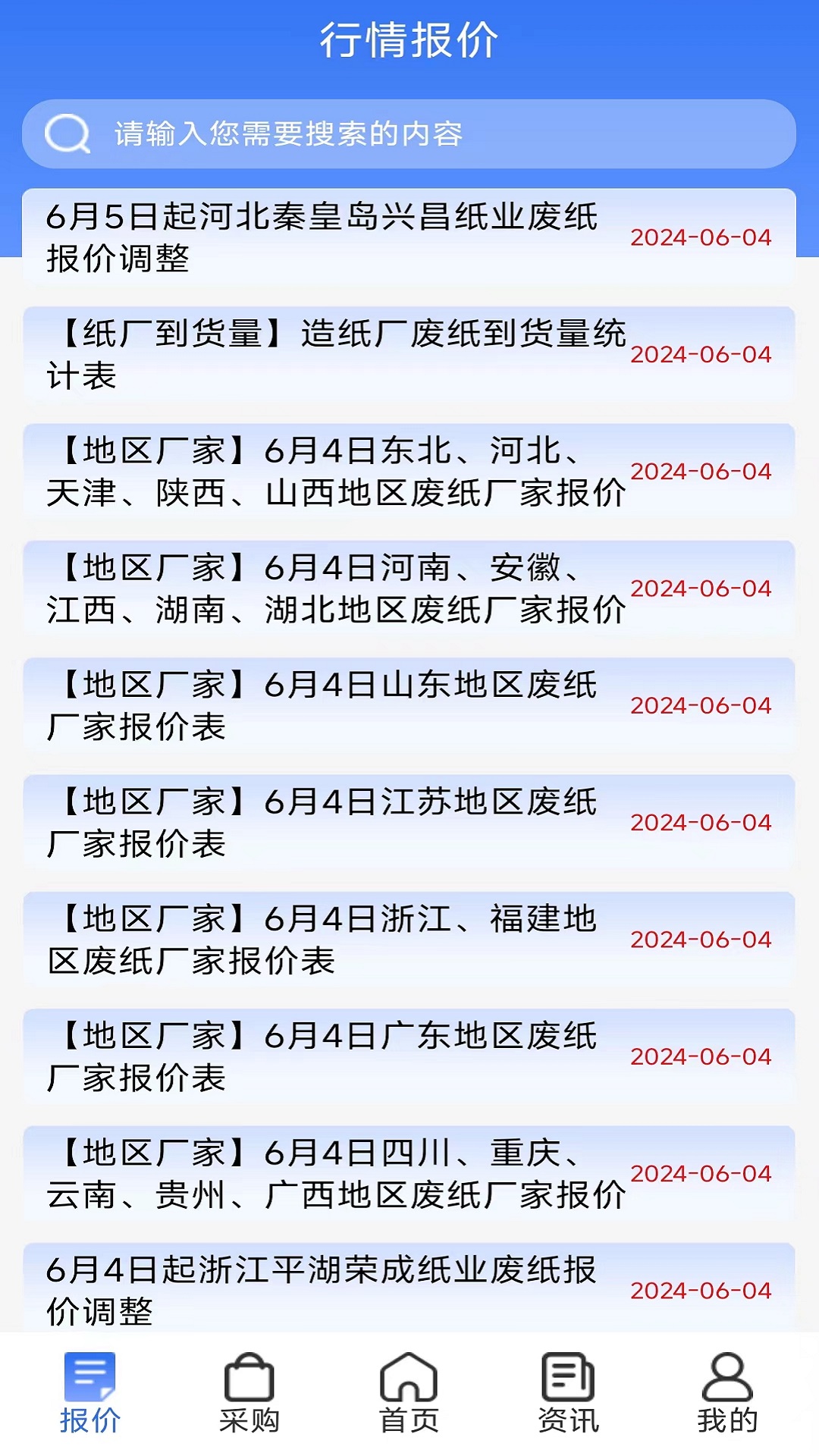Image resolution: width=819 pixels, height=1456 pixels.
Task: Switch to the 采购 tab
Action: click(x=249, y=1394)
